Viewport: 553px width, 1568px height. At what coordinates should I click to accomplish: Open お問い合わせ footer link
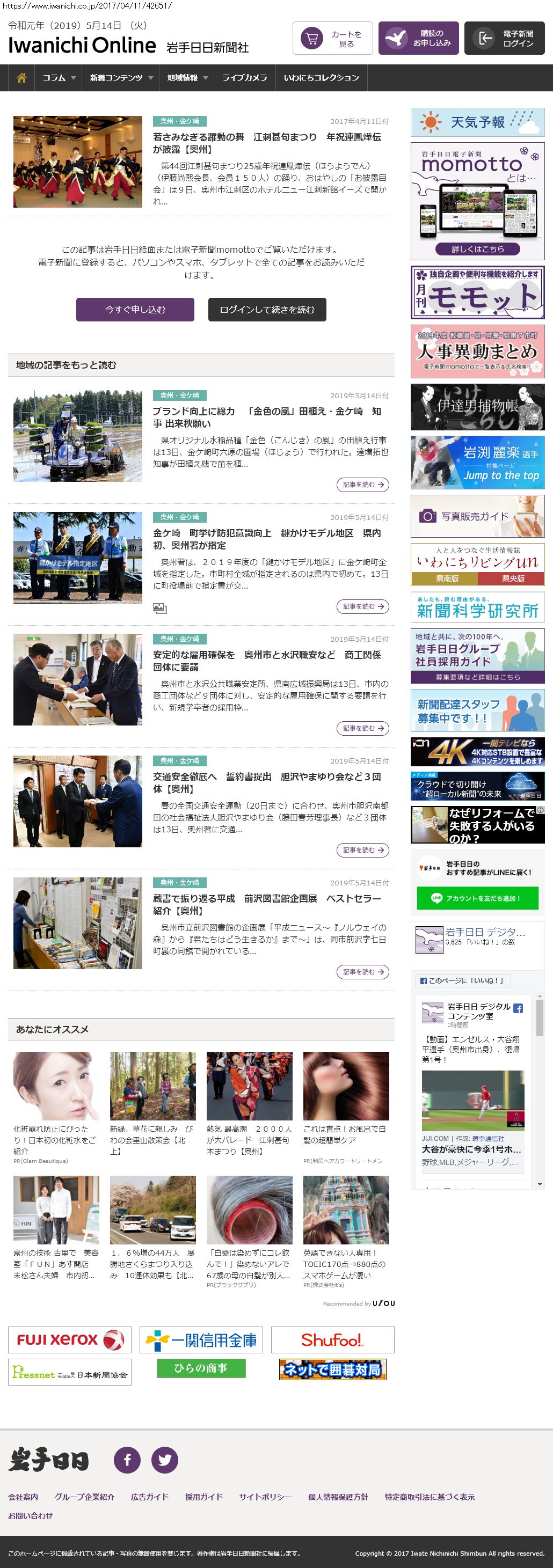pos(31,1515)
